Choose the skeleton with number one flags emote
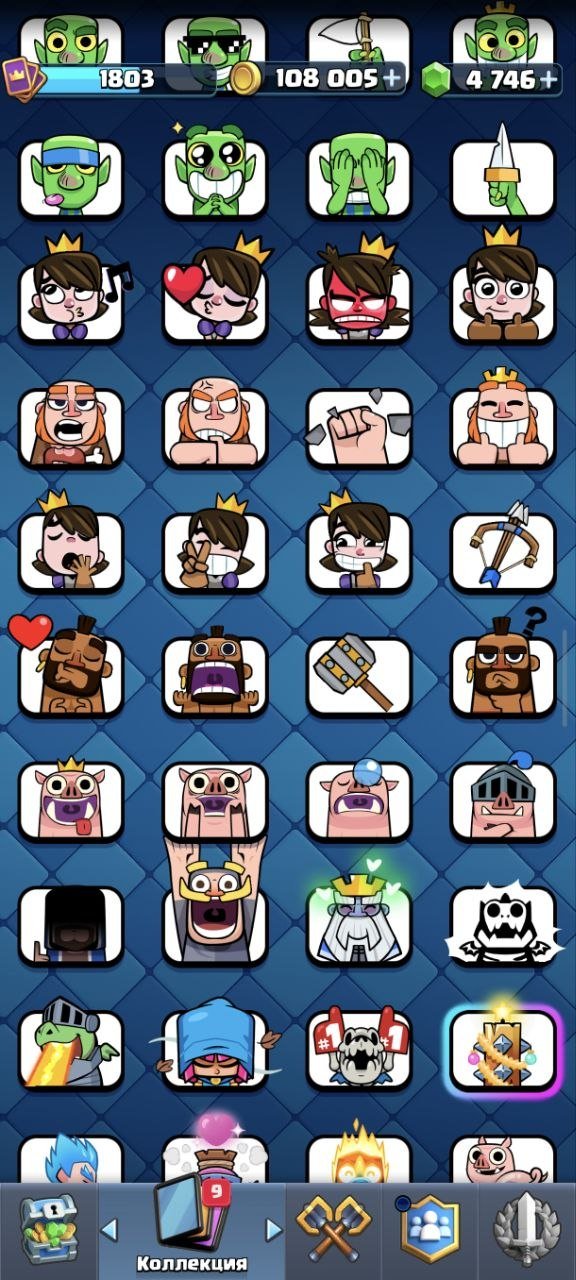Image resolution: width=576 pixels, height=1280 pixels. point(359,1048)
